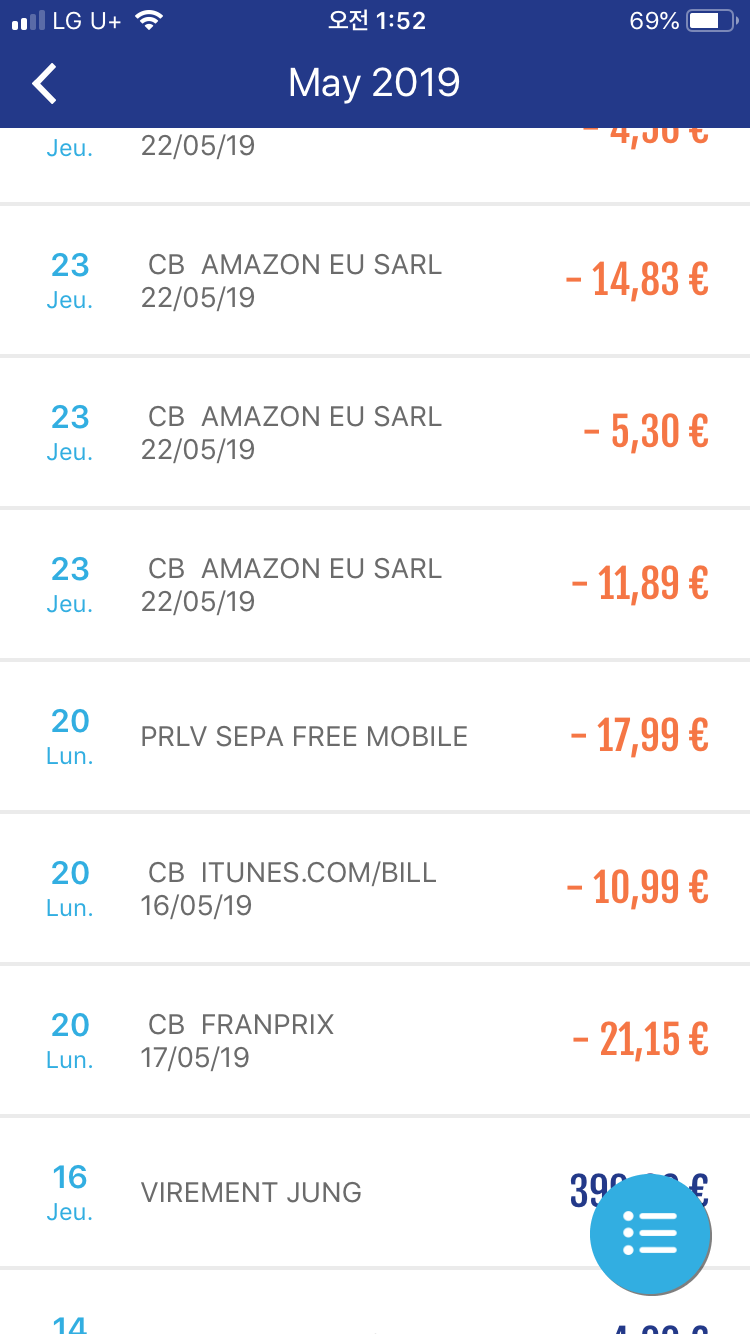750x1334 pixels.
Task: Open the floating list menu button
Action: click(650, 1234)
